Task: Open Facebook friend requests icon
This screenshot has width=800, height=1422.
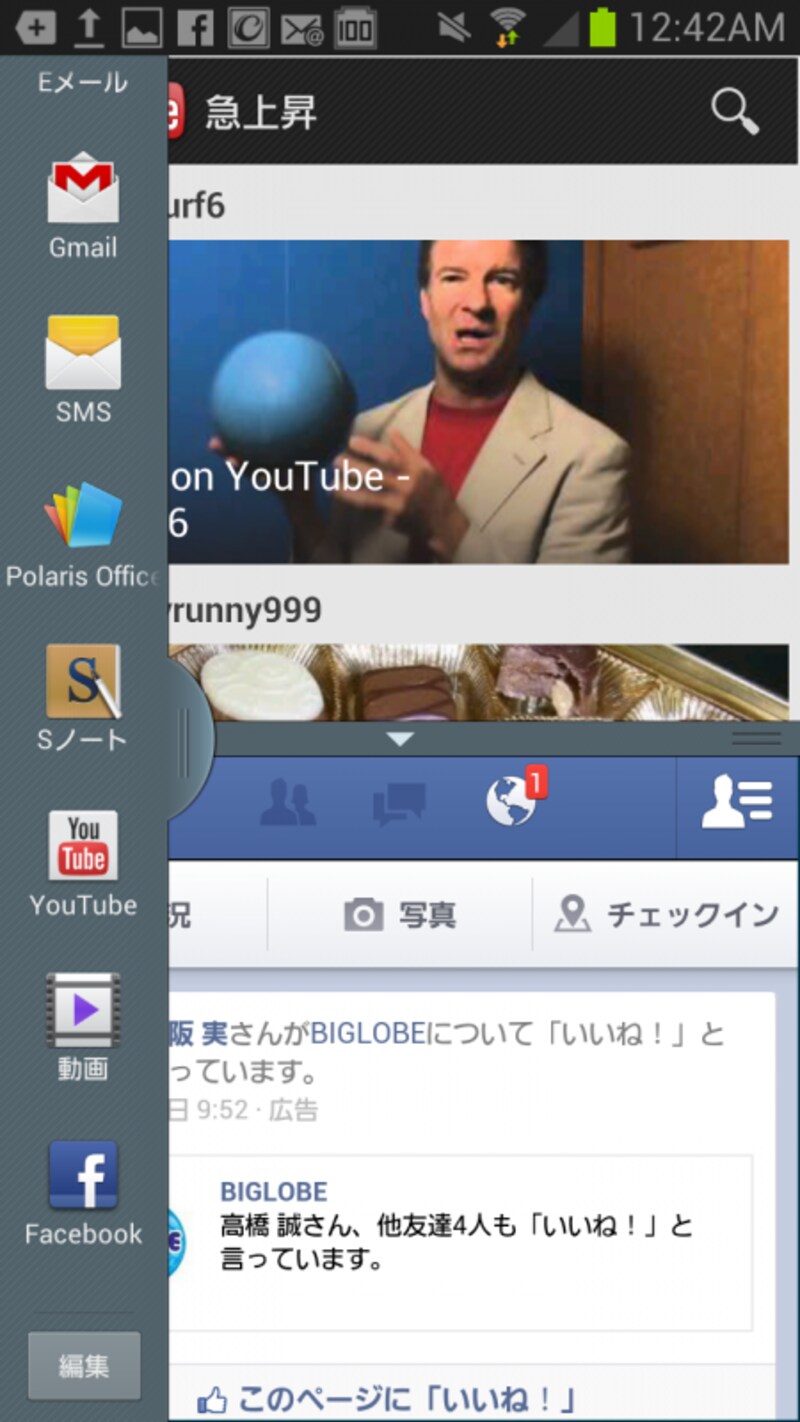Action: pos(288,803)
